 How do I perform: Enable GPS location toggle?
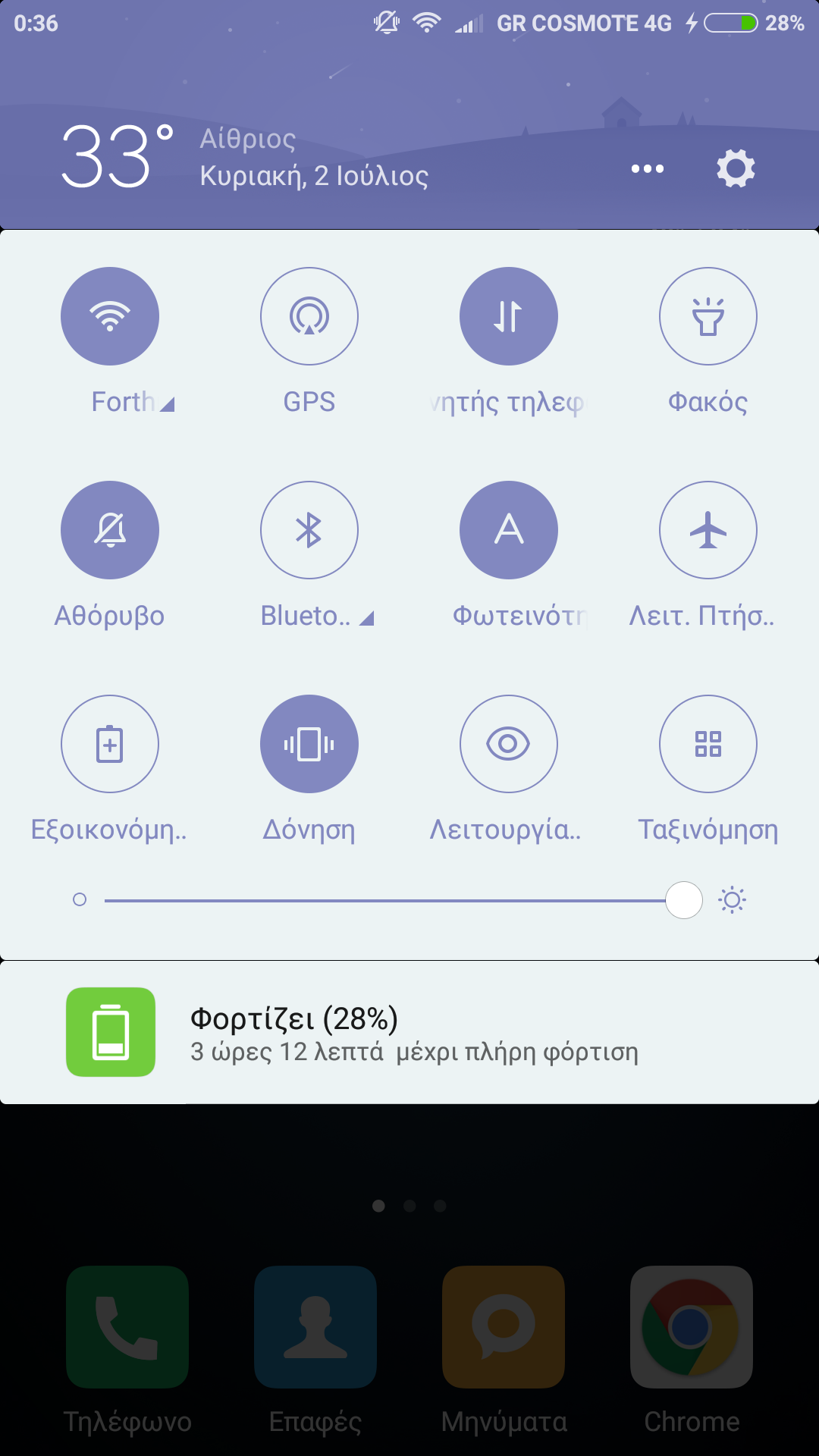tap(309, 316)
